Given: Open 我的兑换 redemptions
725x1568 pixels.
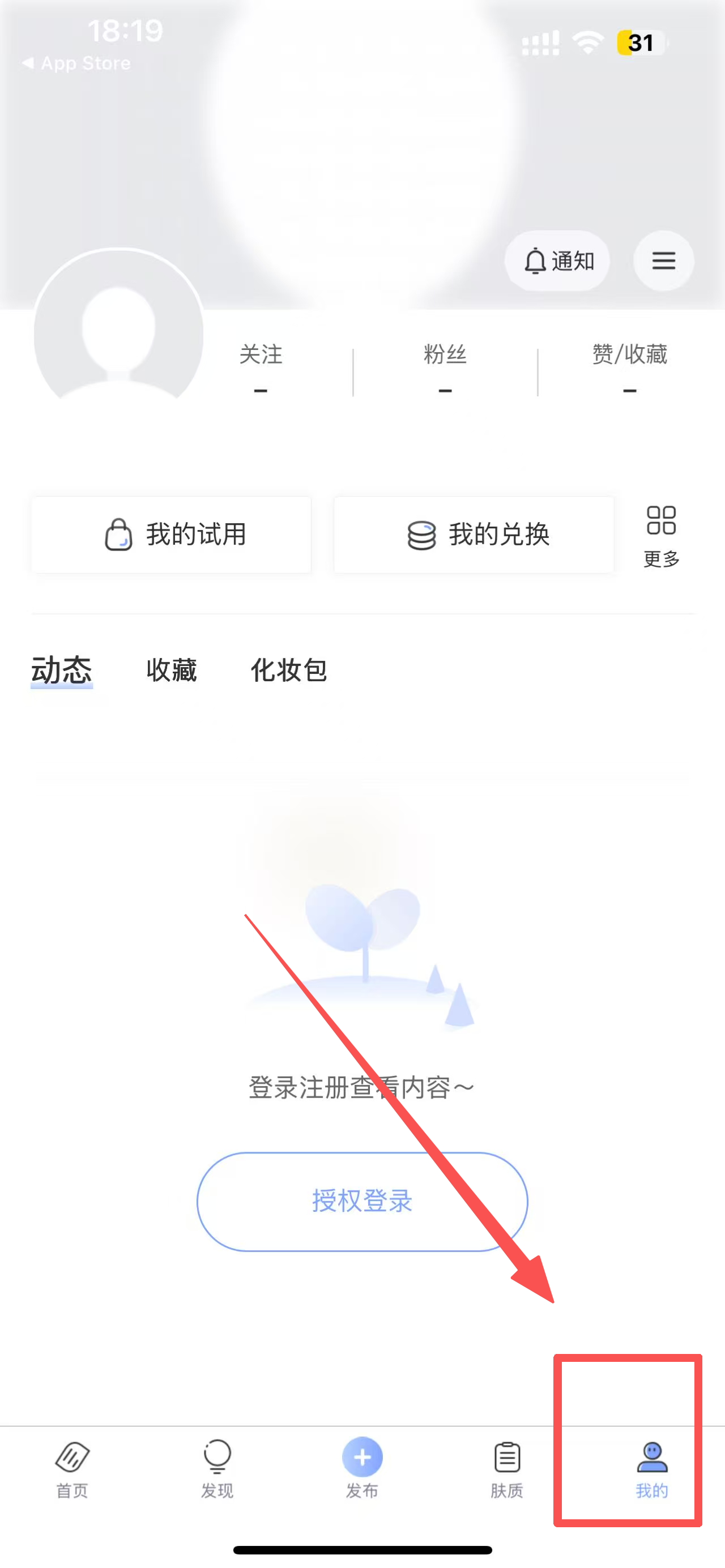Looking at the screenshot, I should coord(474,535).
